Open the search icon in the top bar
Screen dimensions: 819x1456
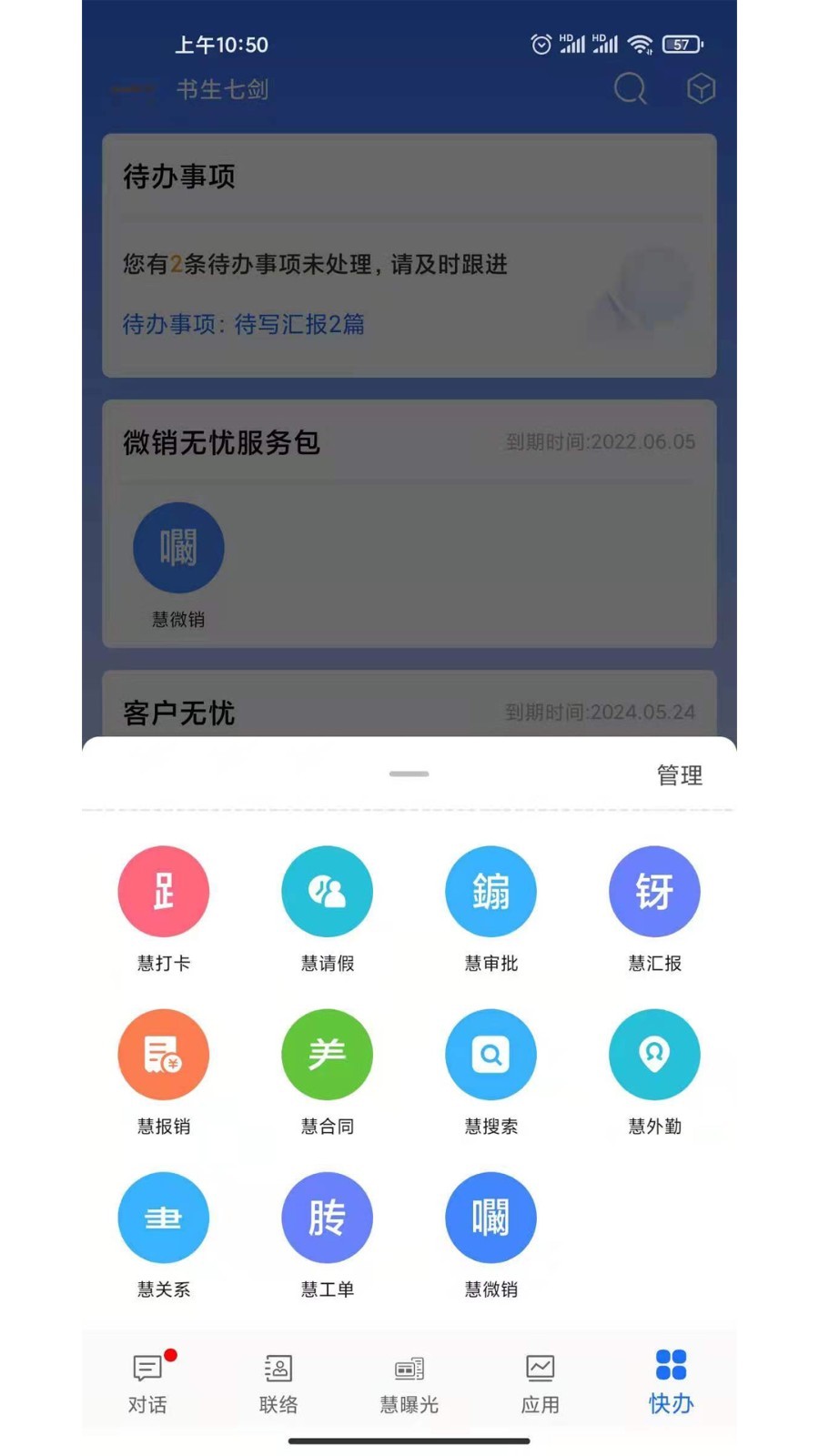[x=630, y=89]
